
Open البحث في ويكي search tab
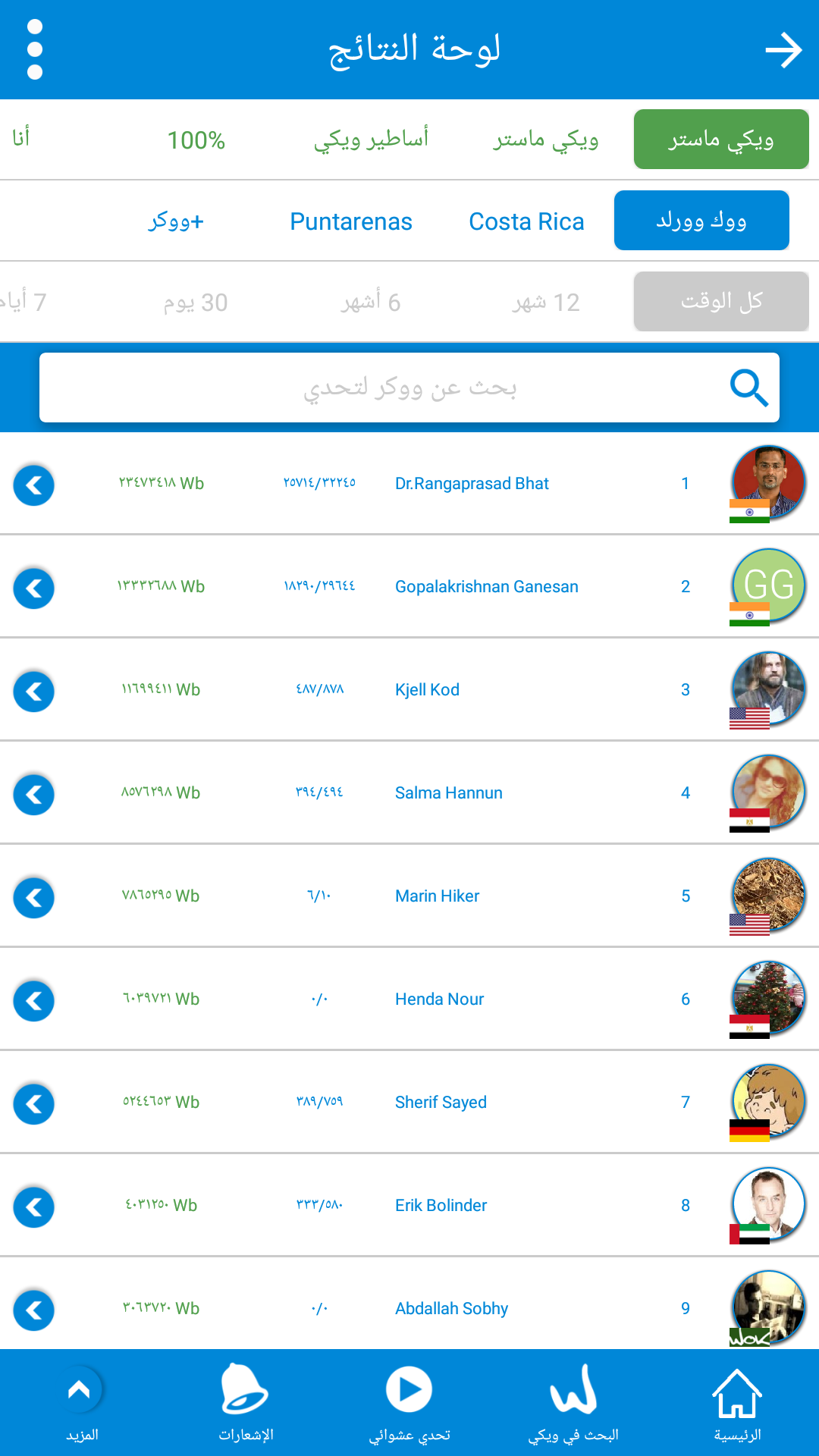click(x=573, y=1404)
